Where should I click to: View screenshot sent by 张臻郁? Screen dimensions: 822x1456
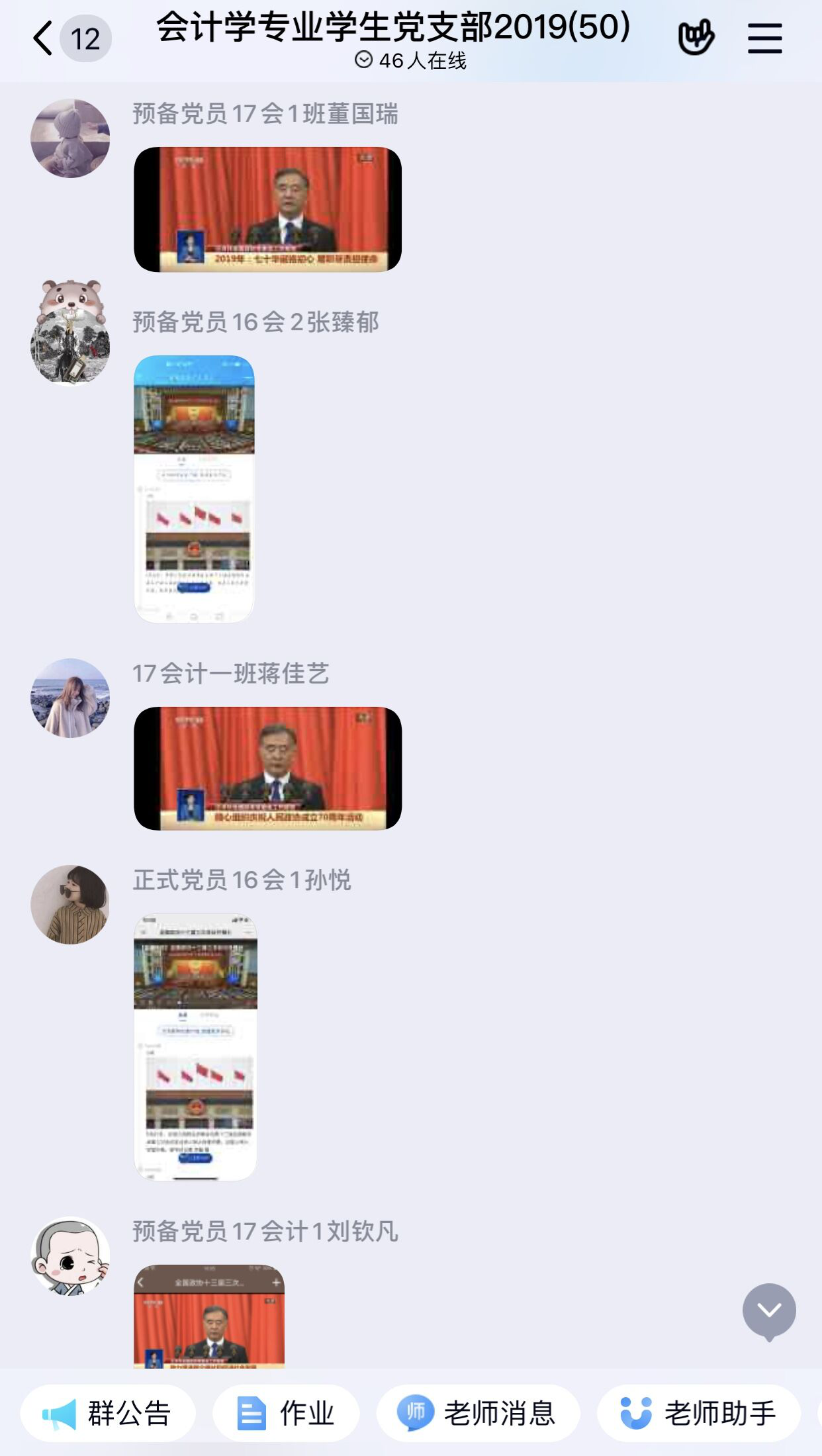click(x=194, y=489)
